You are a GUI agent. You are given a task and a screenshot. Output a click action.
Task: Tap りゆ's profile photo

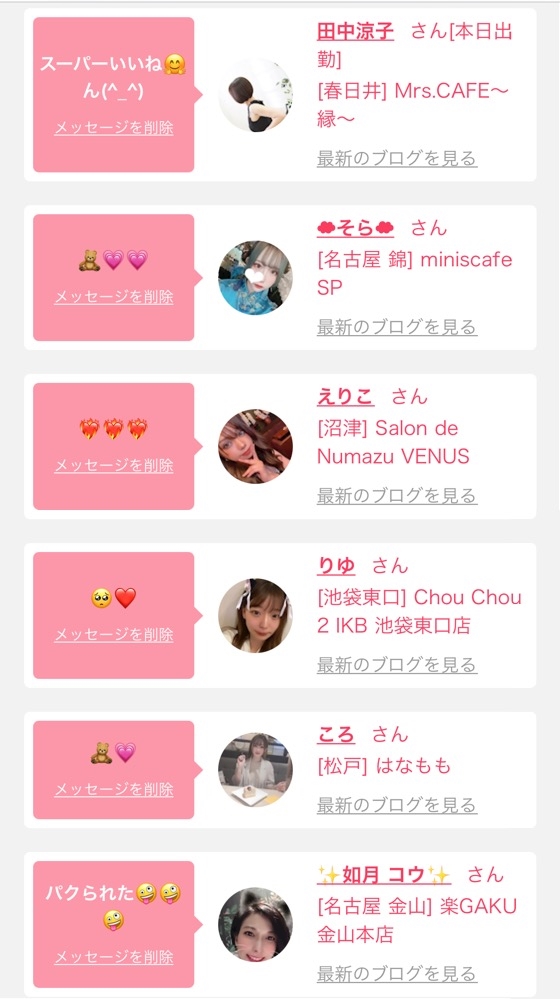click(x=255, y=615)
